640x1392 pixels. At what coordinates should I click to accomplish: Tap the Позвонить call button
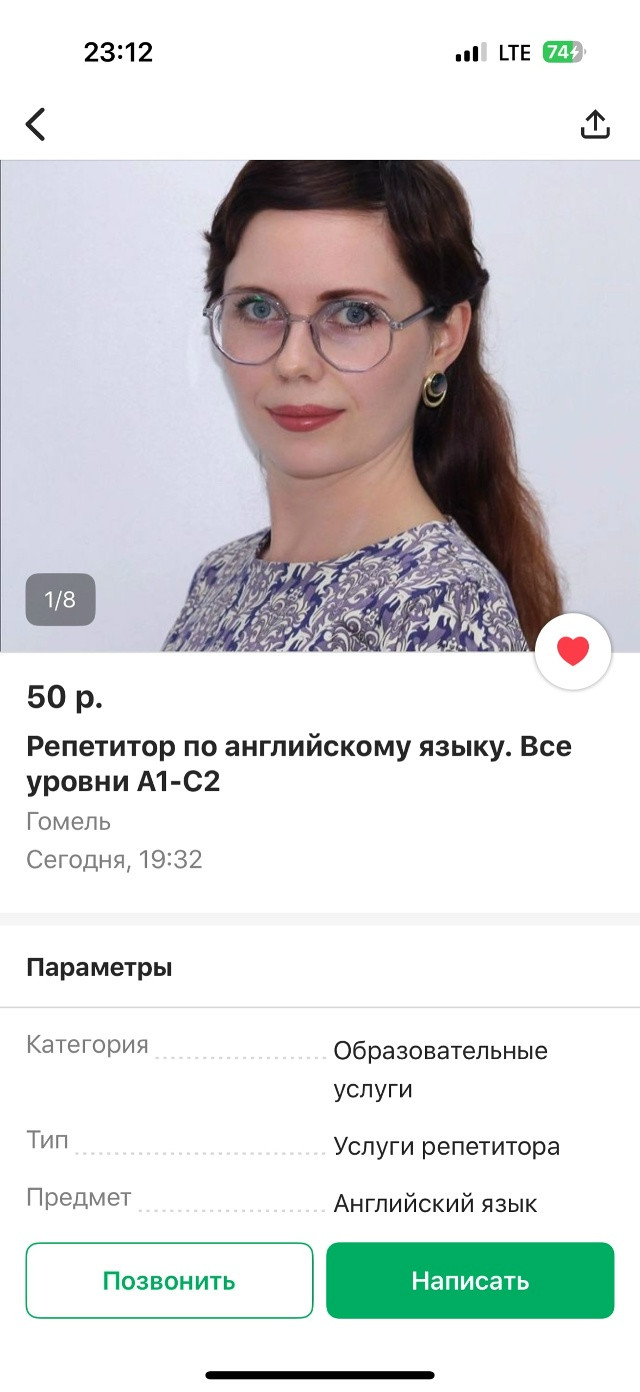[x=169, y=1281]
